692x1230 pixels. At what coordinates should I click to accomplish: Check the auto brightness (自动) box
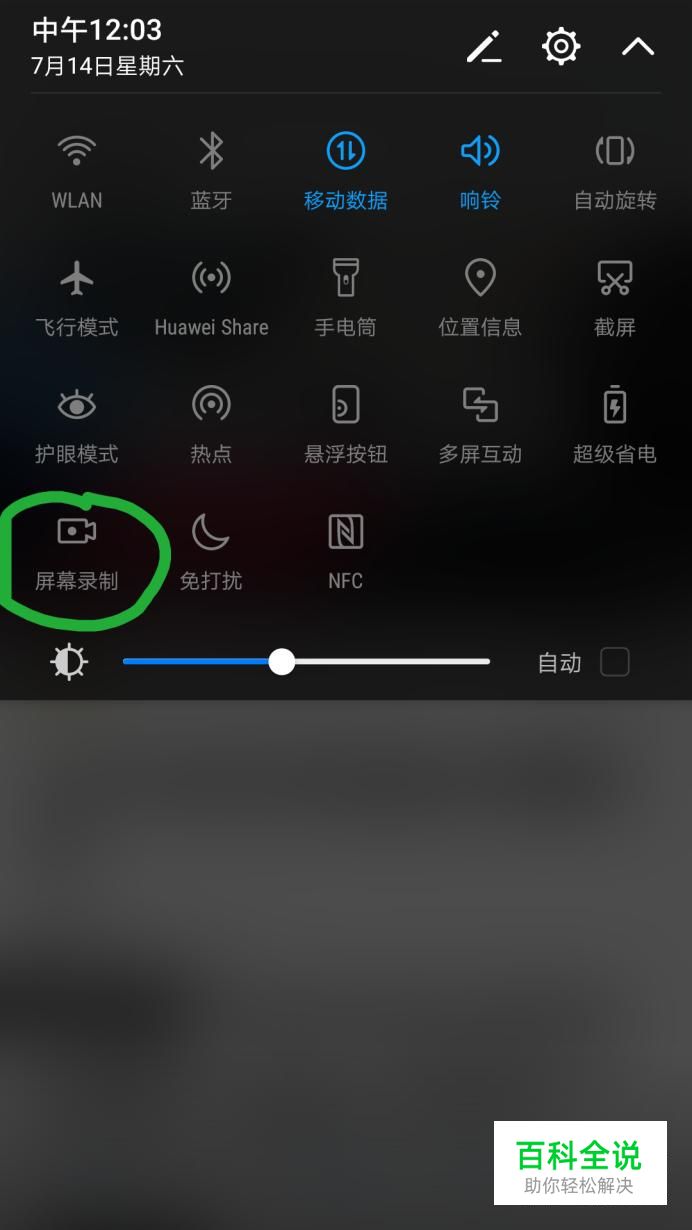(x=614, y=662)
